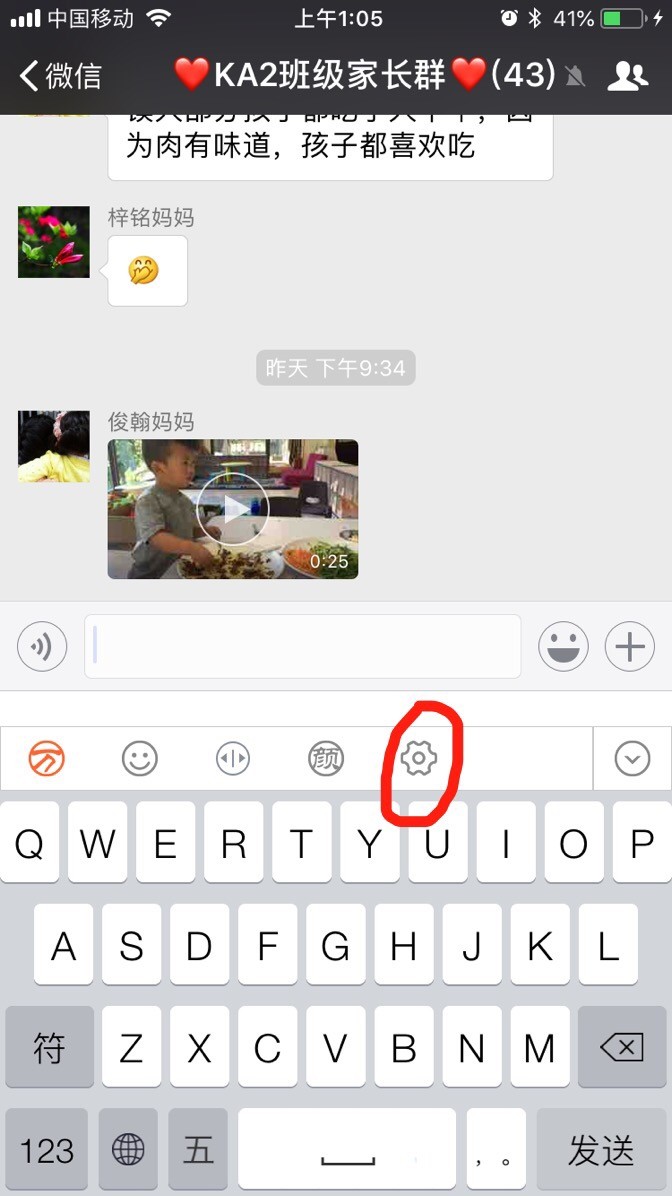
Task: Open the keyboard's orange logo menu
Action: (x=46, y=759)
